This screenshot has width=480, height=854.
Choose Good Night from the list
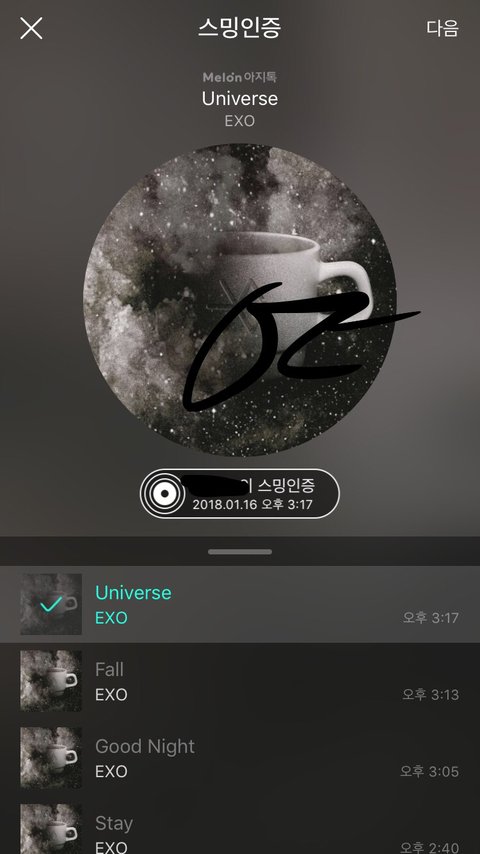pyautogui.click(x=240, y=758)
